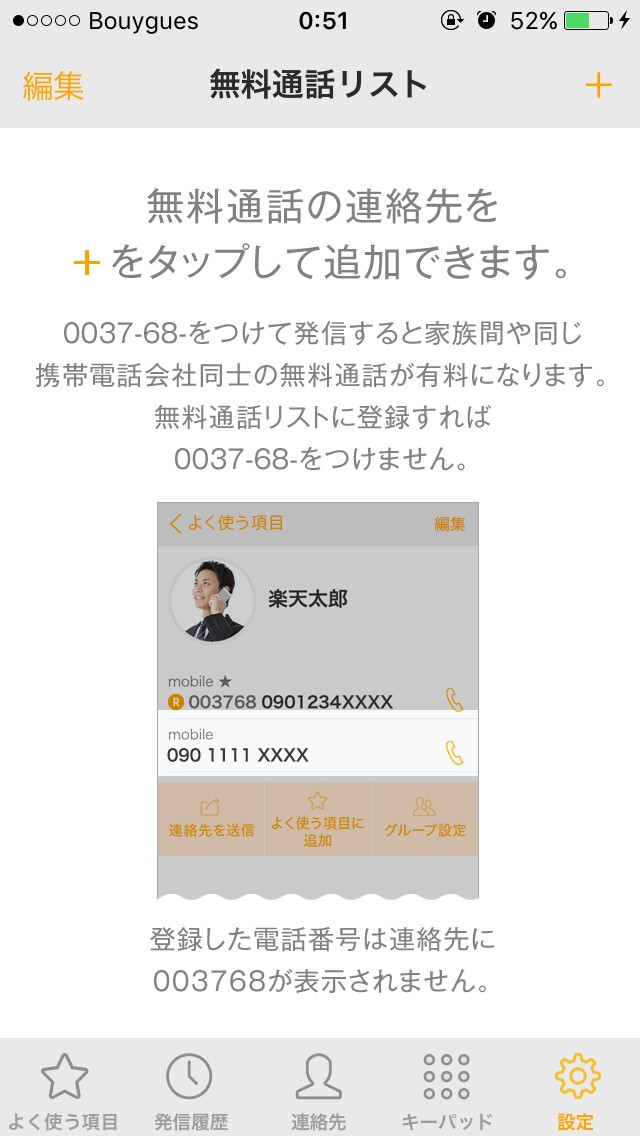Viewport: 640px width, 1136px height.
Task: Switch to the よく使う項目 tab
Action: 66,1090
